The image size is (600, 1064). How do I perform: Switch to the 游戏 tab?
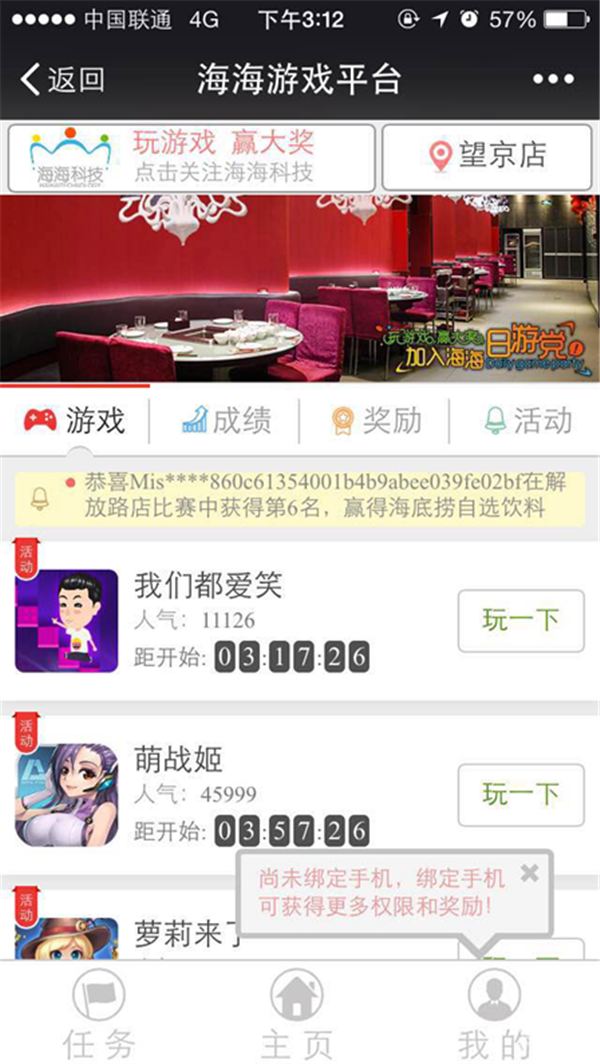pos(75,421)
